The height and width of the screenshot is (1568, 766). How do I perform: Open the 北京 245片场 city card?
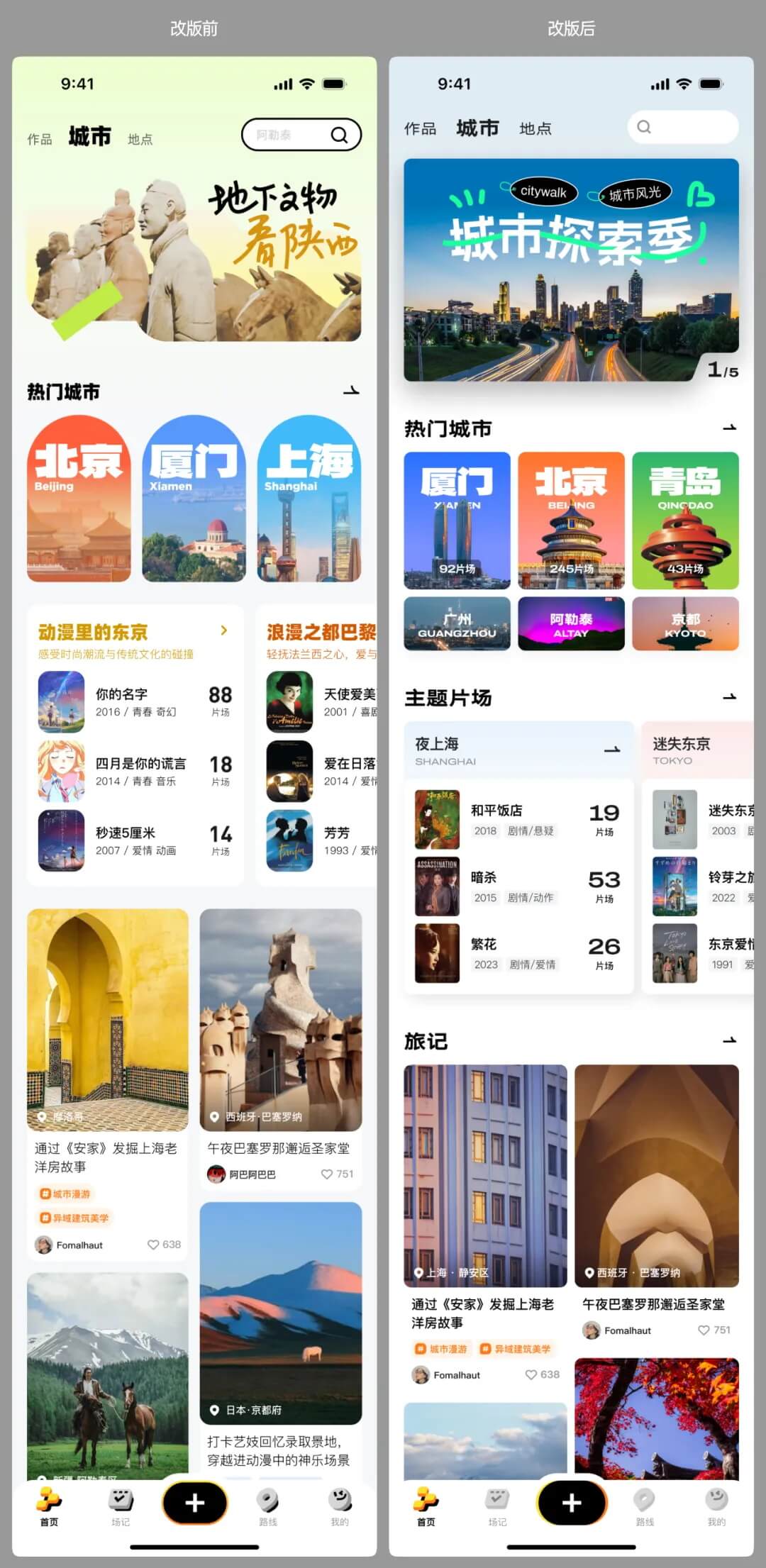click(571, 521)
